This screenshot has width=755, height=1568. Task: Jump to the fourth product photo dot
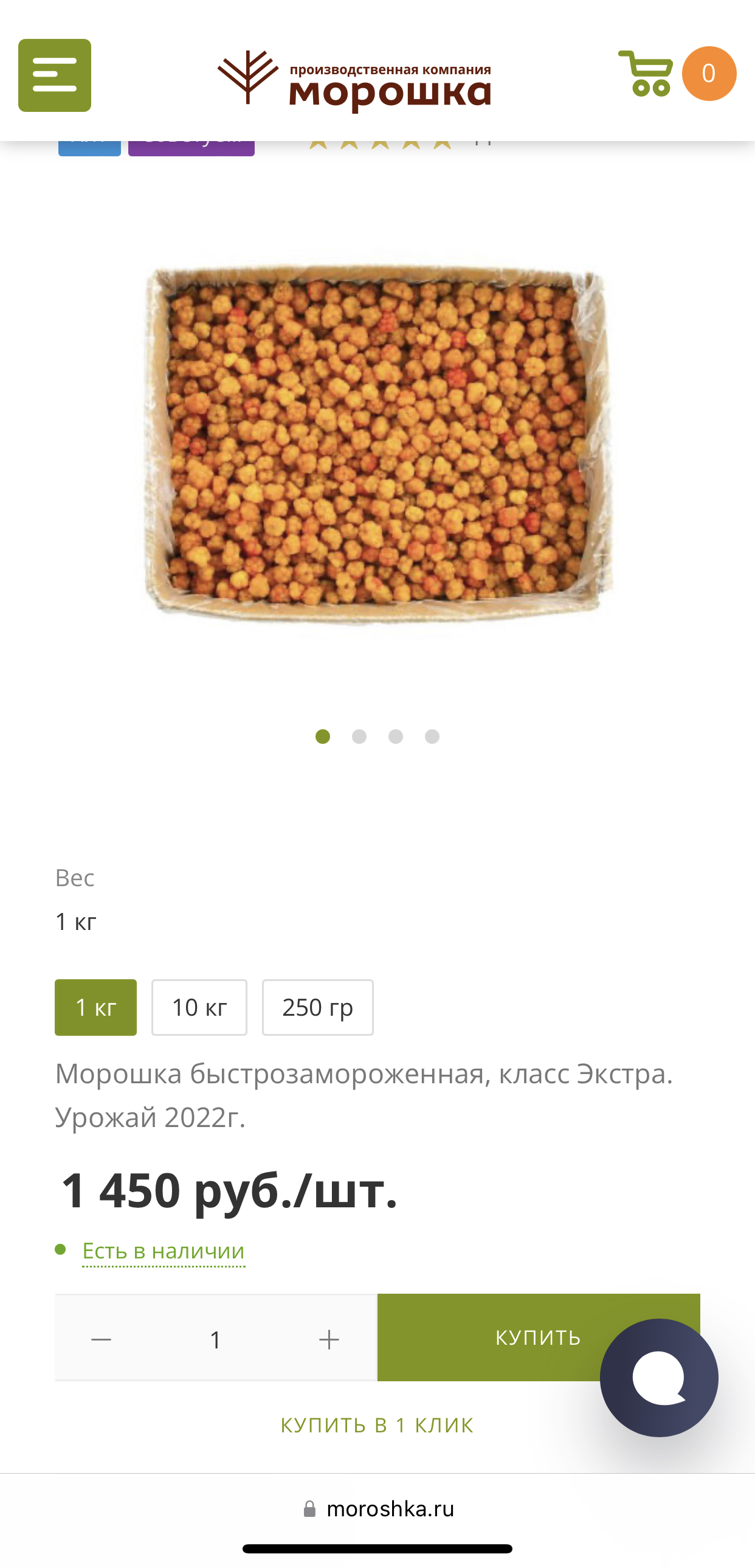[x=433, y=737]
